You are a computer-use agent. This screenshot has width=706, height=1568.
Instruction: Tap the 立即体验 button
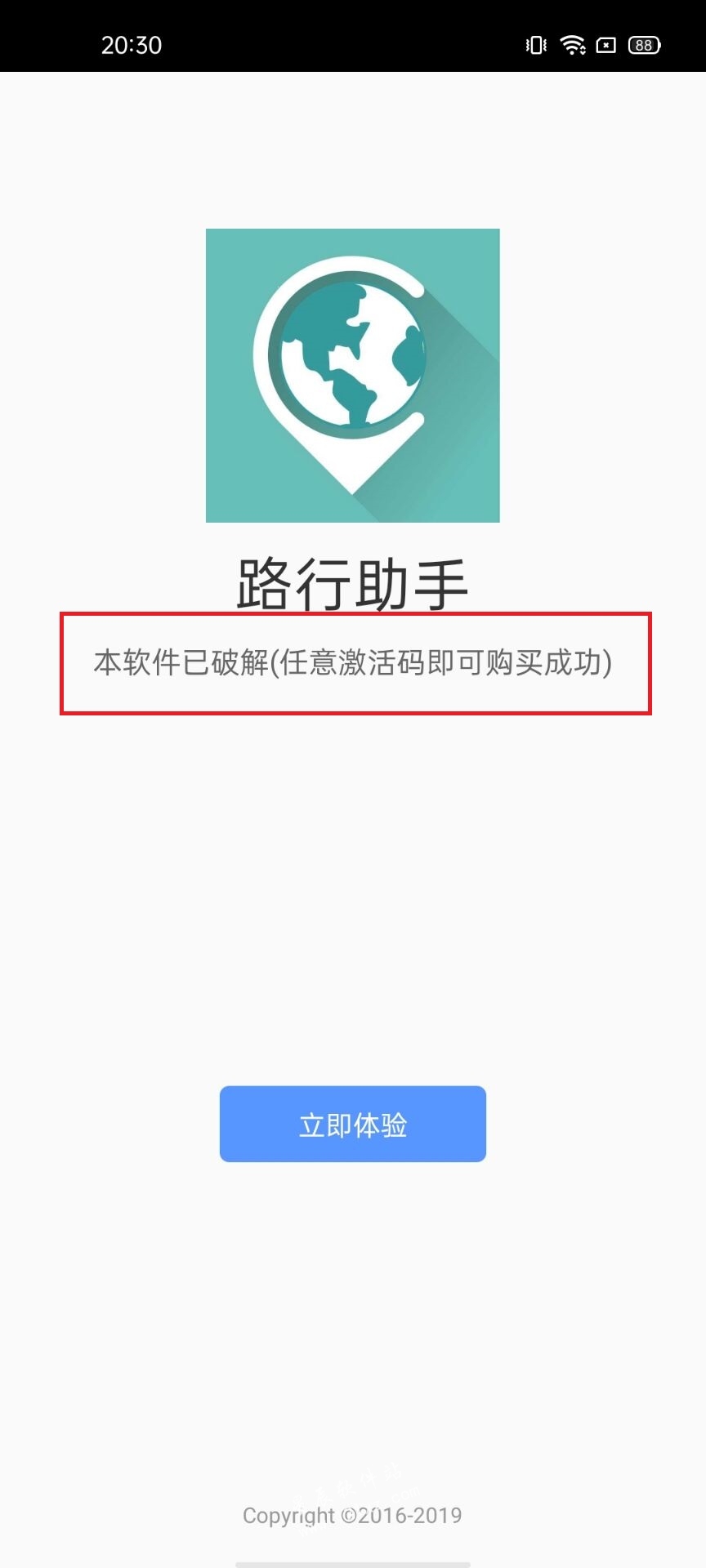tap(353, 1124)
